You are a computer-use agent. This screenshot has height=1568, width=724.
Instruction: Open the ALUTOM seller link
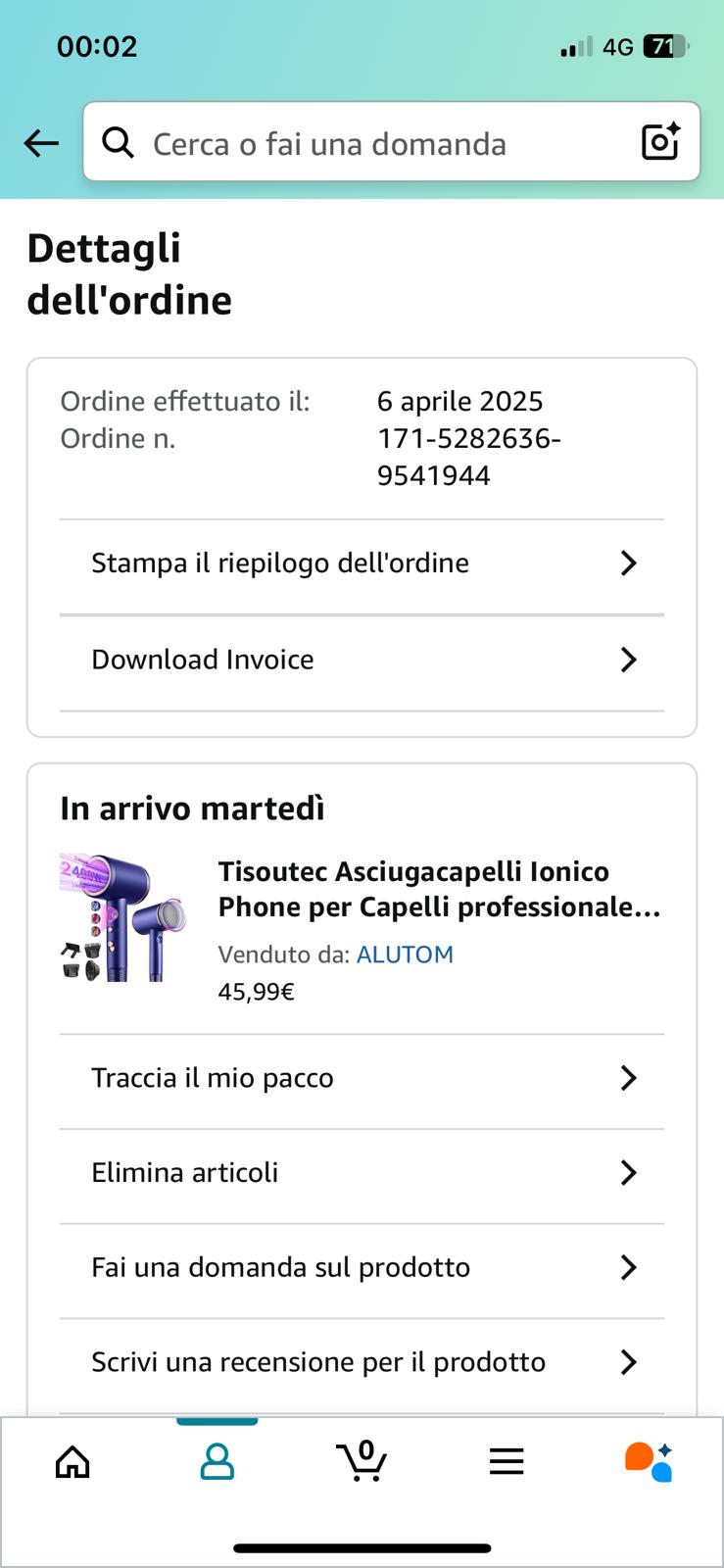[x=405, y=955]
